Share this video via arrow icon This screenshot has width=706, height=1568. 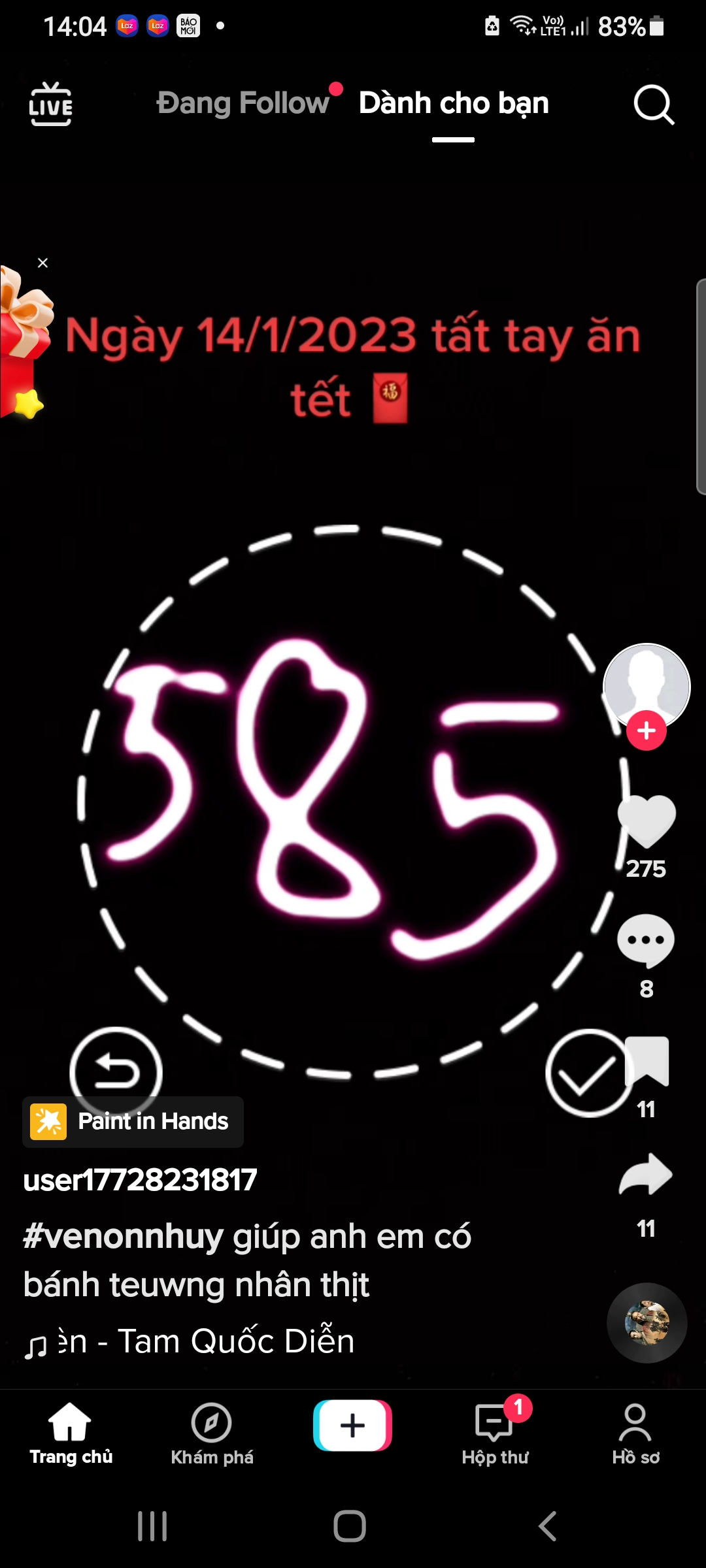click(x=646, y=1175)
